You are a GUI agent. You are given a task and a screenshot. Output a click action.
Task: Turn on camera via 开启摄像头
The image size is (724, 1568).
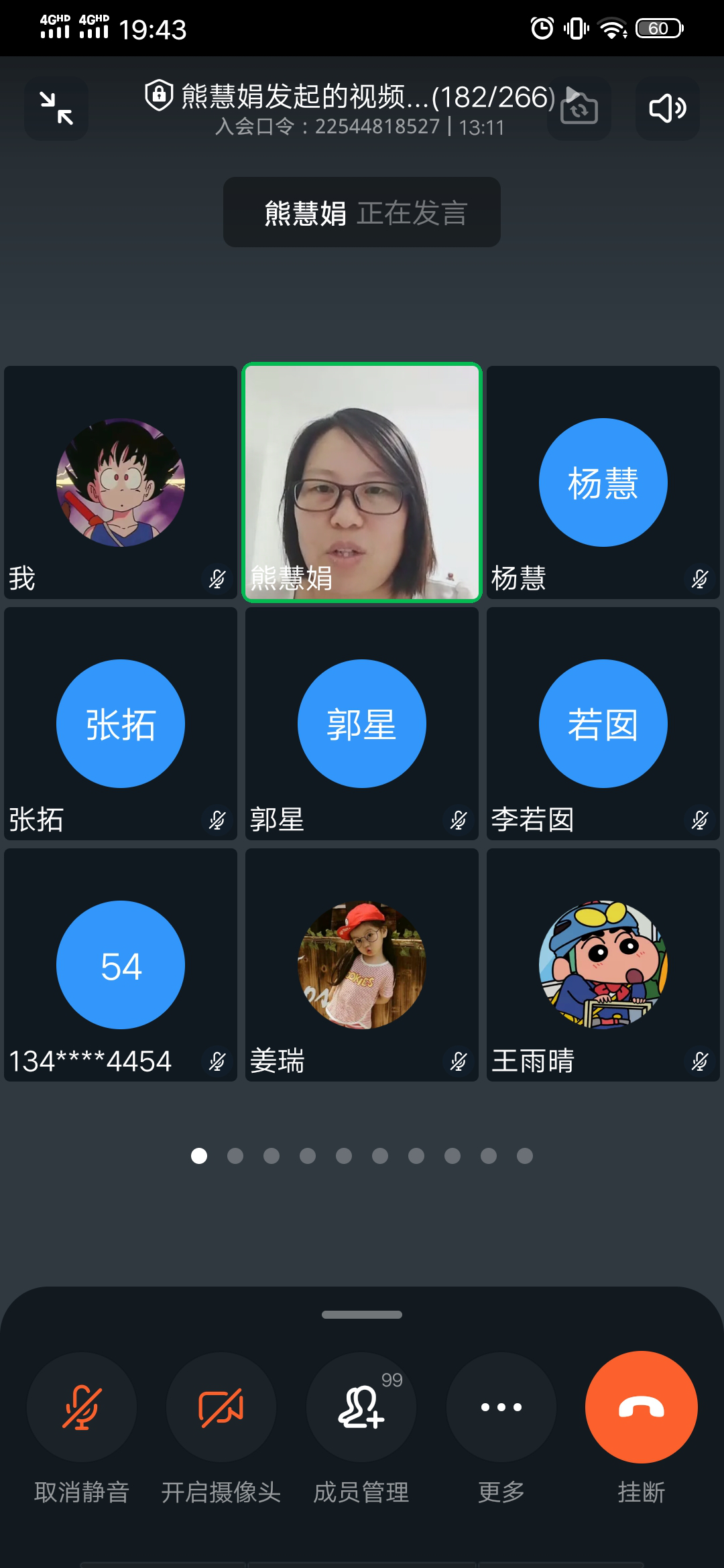tap(221, 1407)
